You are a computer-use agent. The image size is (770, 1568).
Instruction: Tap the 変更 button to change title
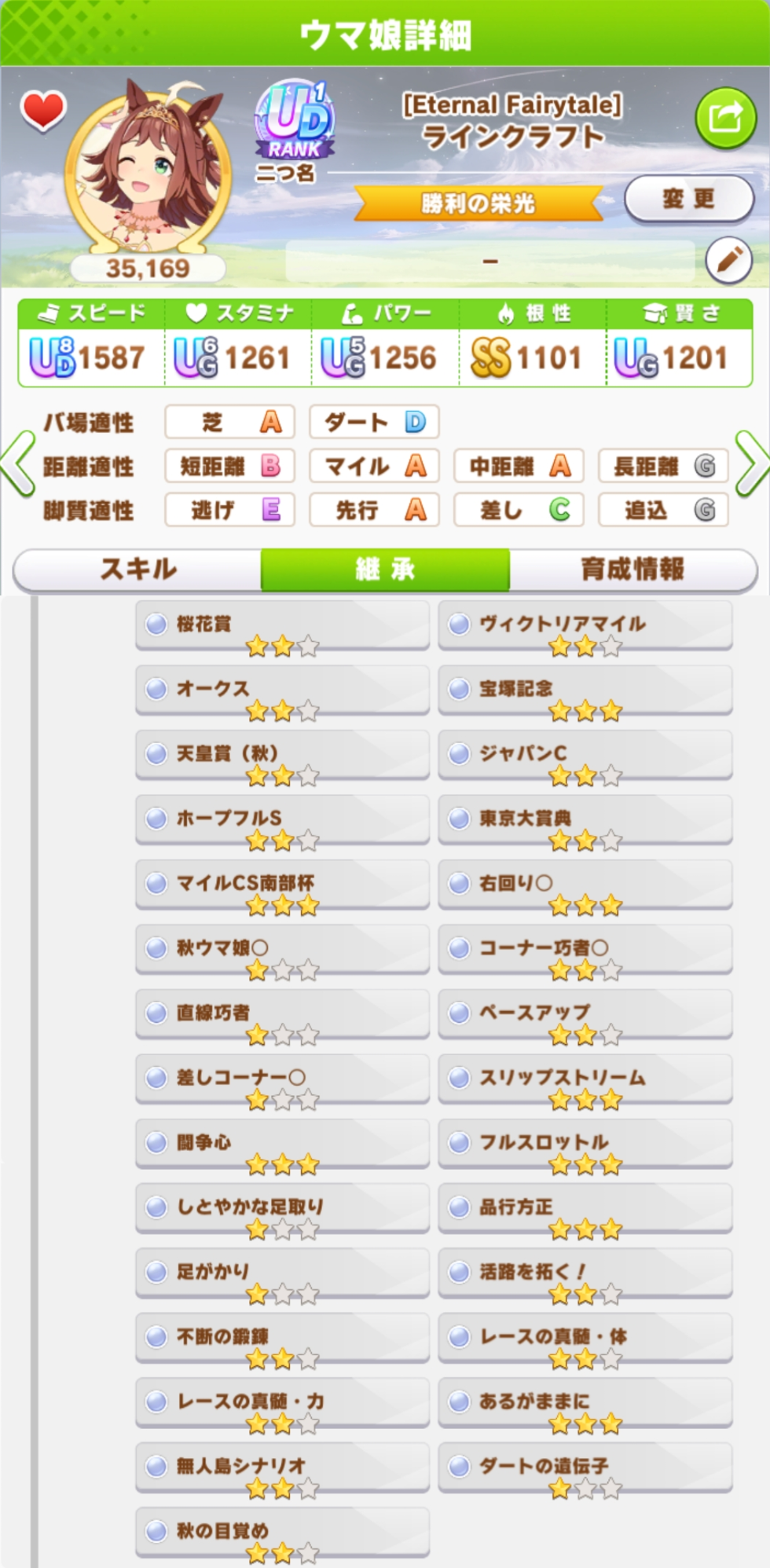click(688, 199)
